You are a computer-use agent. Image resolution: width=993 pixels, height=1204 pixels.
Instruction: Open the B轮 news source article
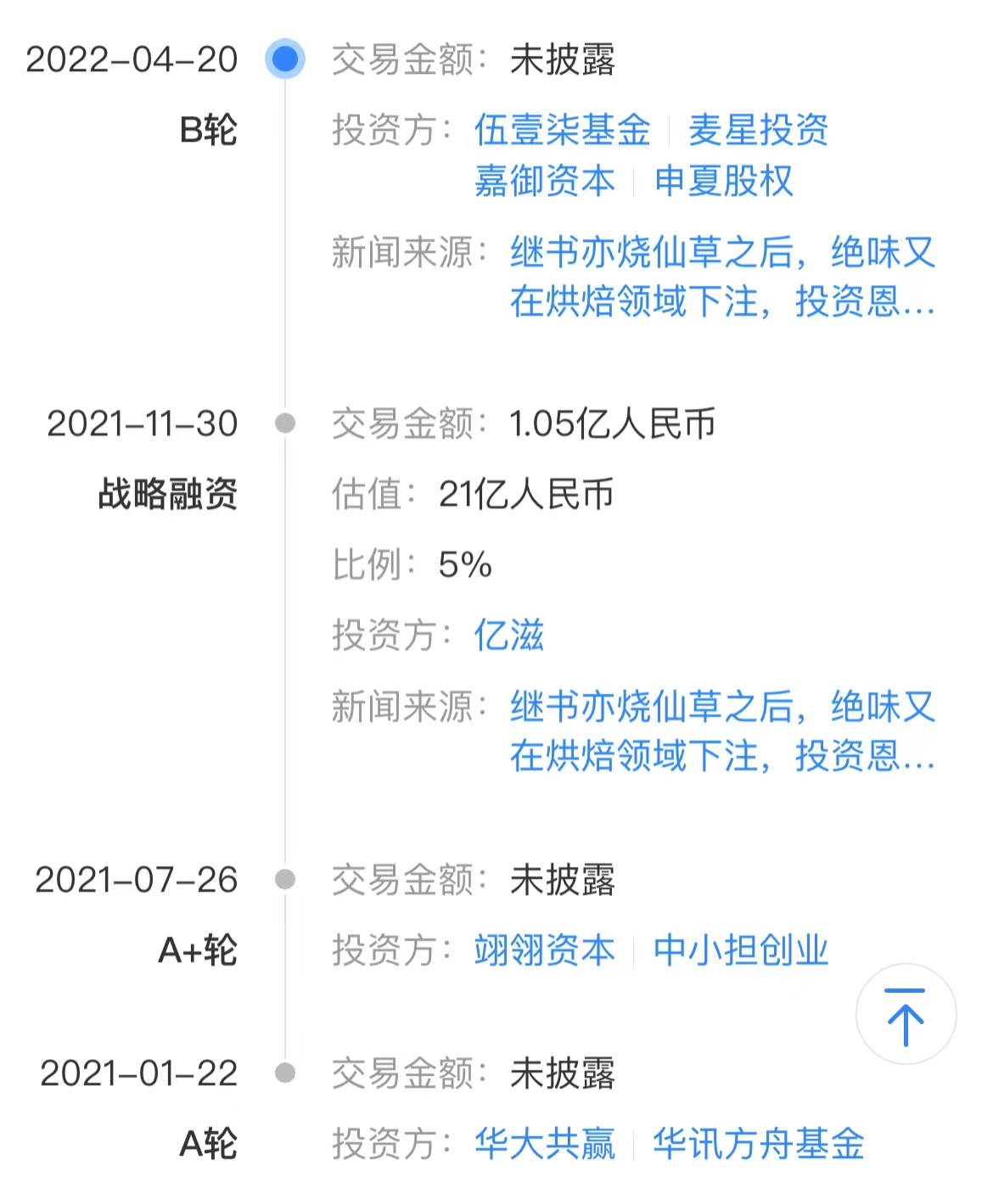tap(721, 277)
